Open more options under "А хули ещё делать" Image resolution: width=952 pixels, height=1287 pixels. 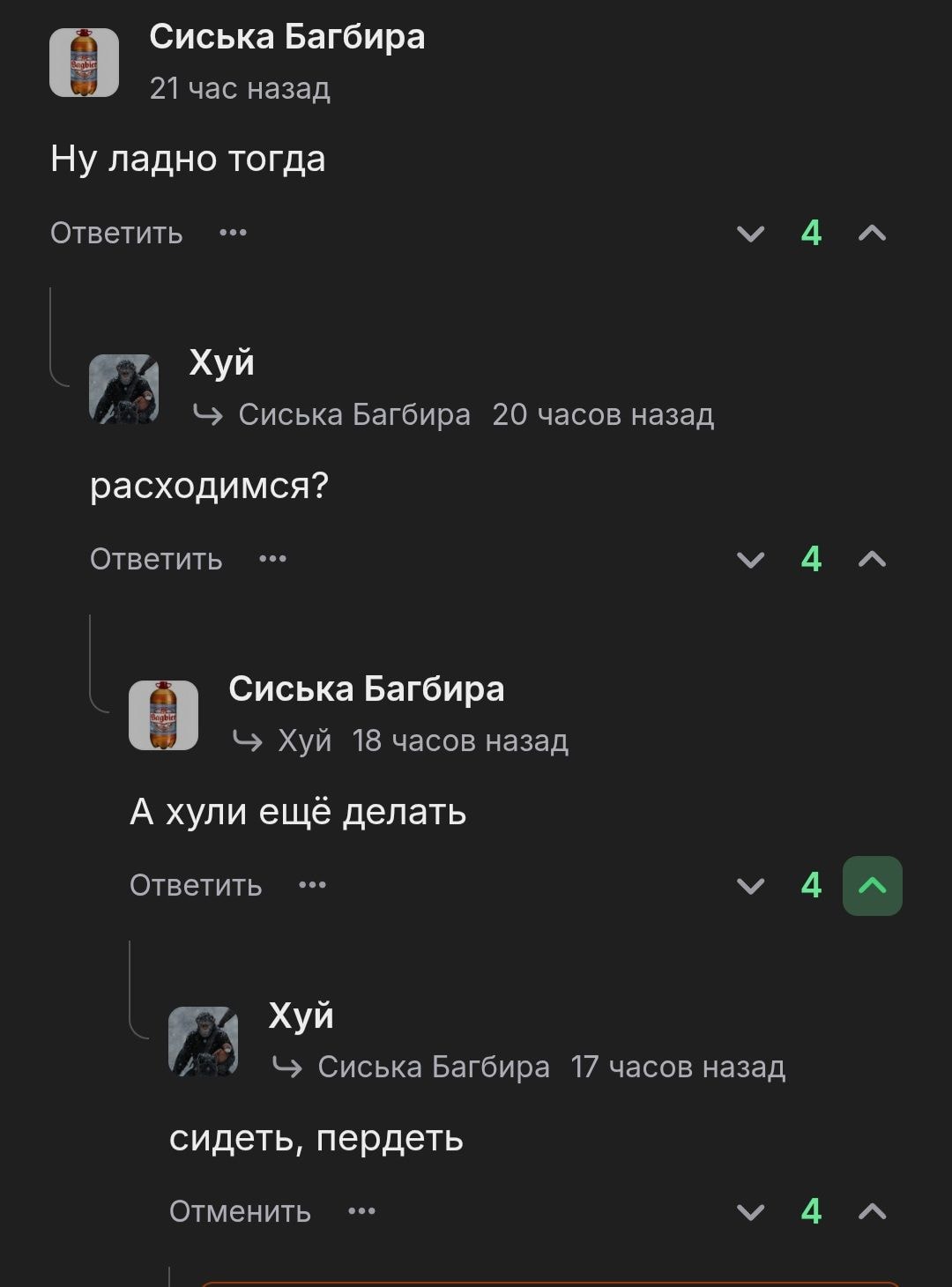click(x=312, y=885)
